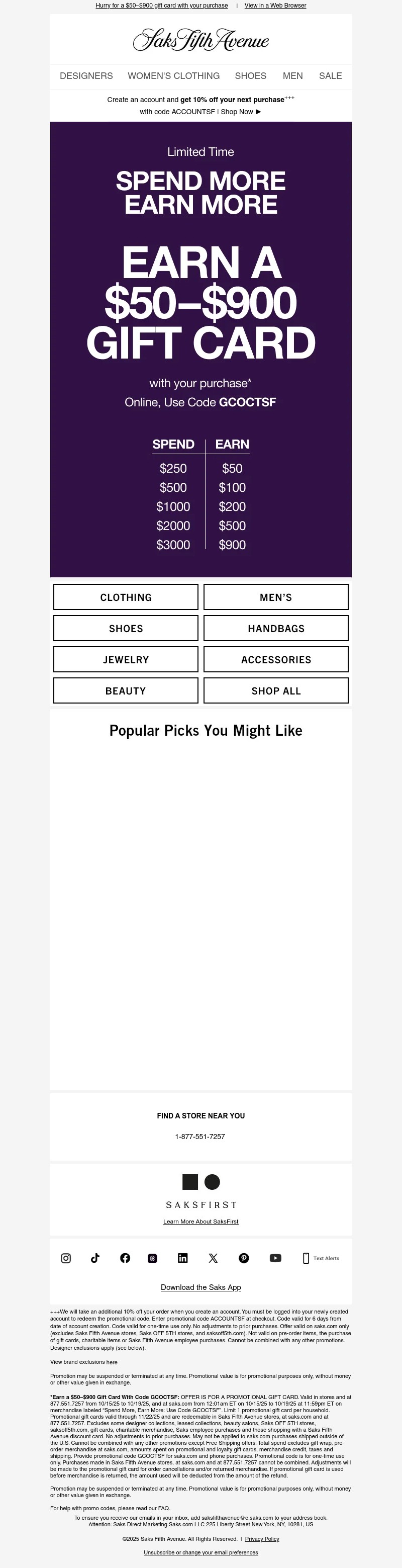Viewport: 402px width, 1568px height.
Task: Visit the Saks Instagram page
Action: [x=66, y=1258]
